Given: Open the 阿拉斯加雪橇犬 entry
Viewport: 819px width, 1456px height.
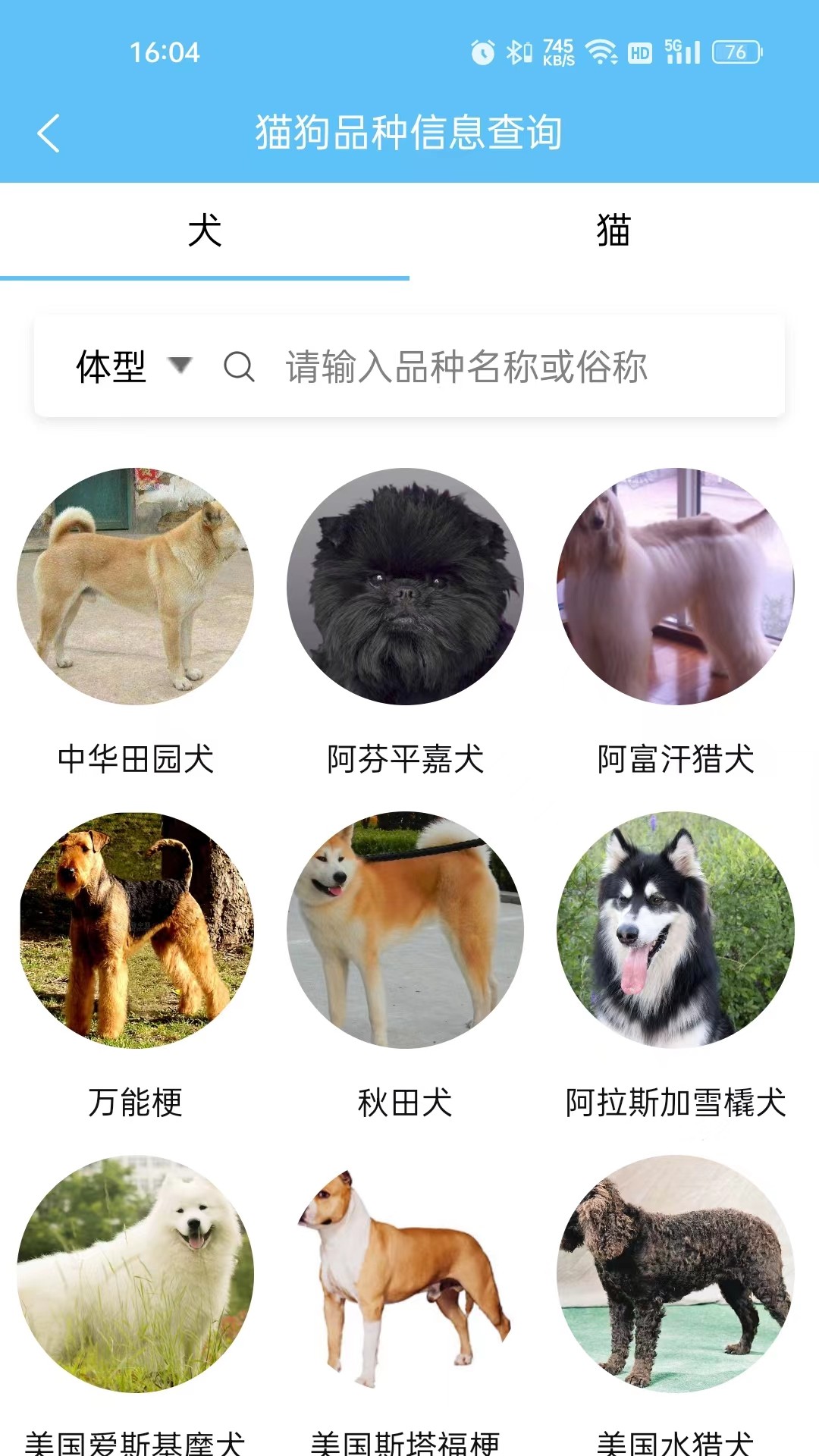Looking at the screenshot, I should 675,930.
